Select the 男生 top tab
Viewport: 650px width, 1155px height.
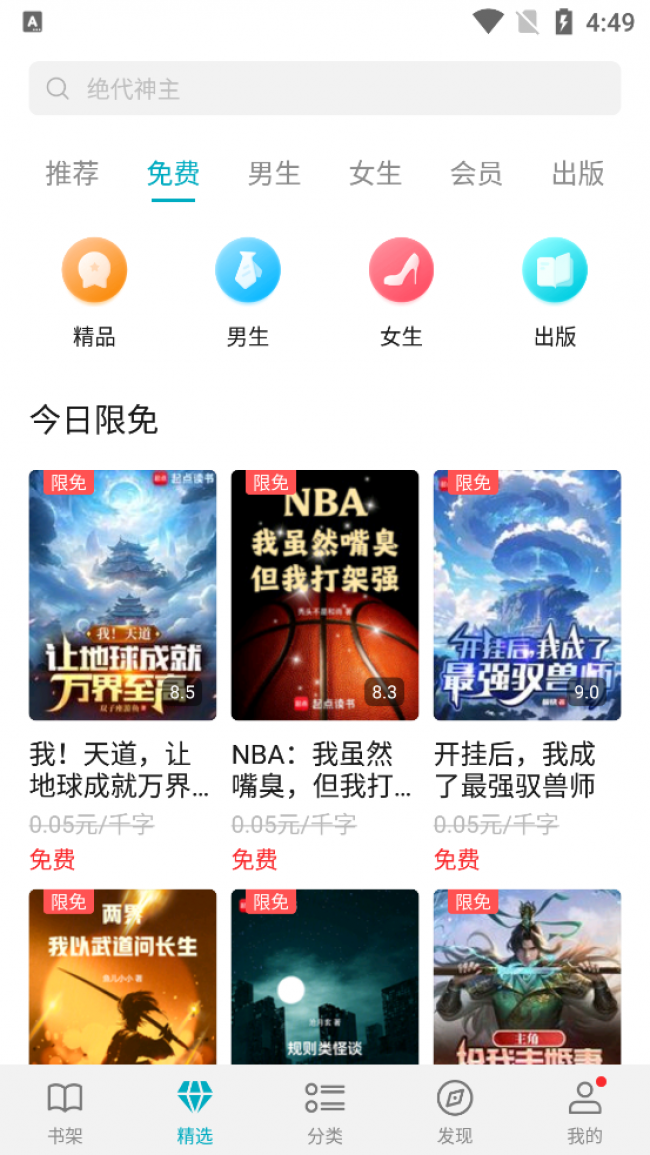274,174
